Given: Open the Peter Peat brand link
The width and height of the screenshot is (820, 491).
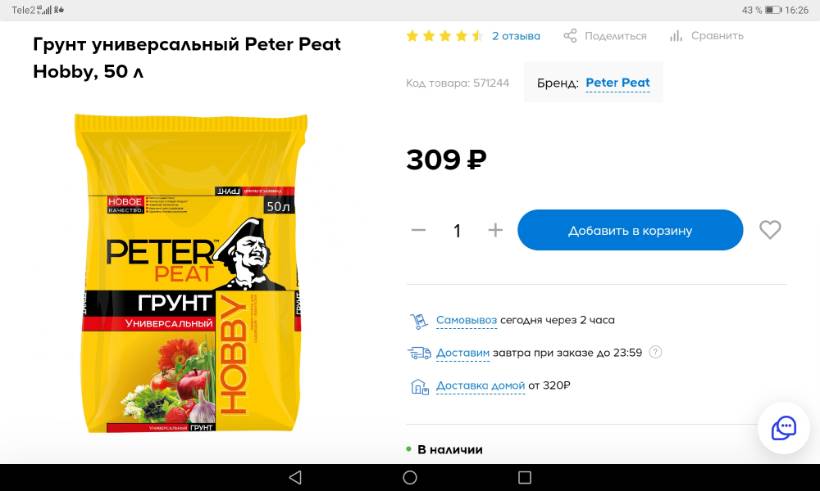Looking at the screenshot, I should coord(617,83).
